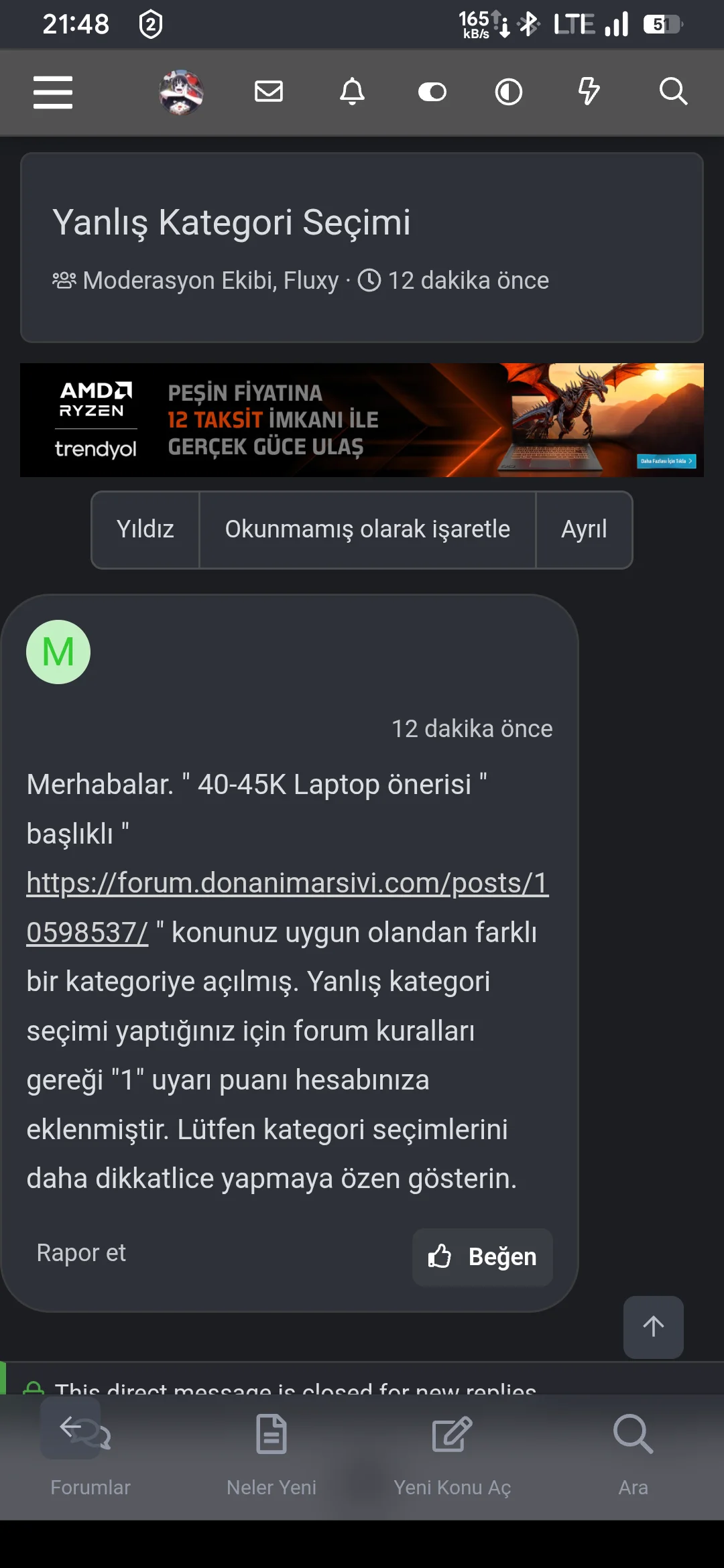Open search from the top bar

[x=673, y=91]
